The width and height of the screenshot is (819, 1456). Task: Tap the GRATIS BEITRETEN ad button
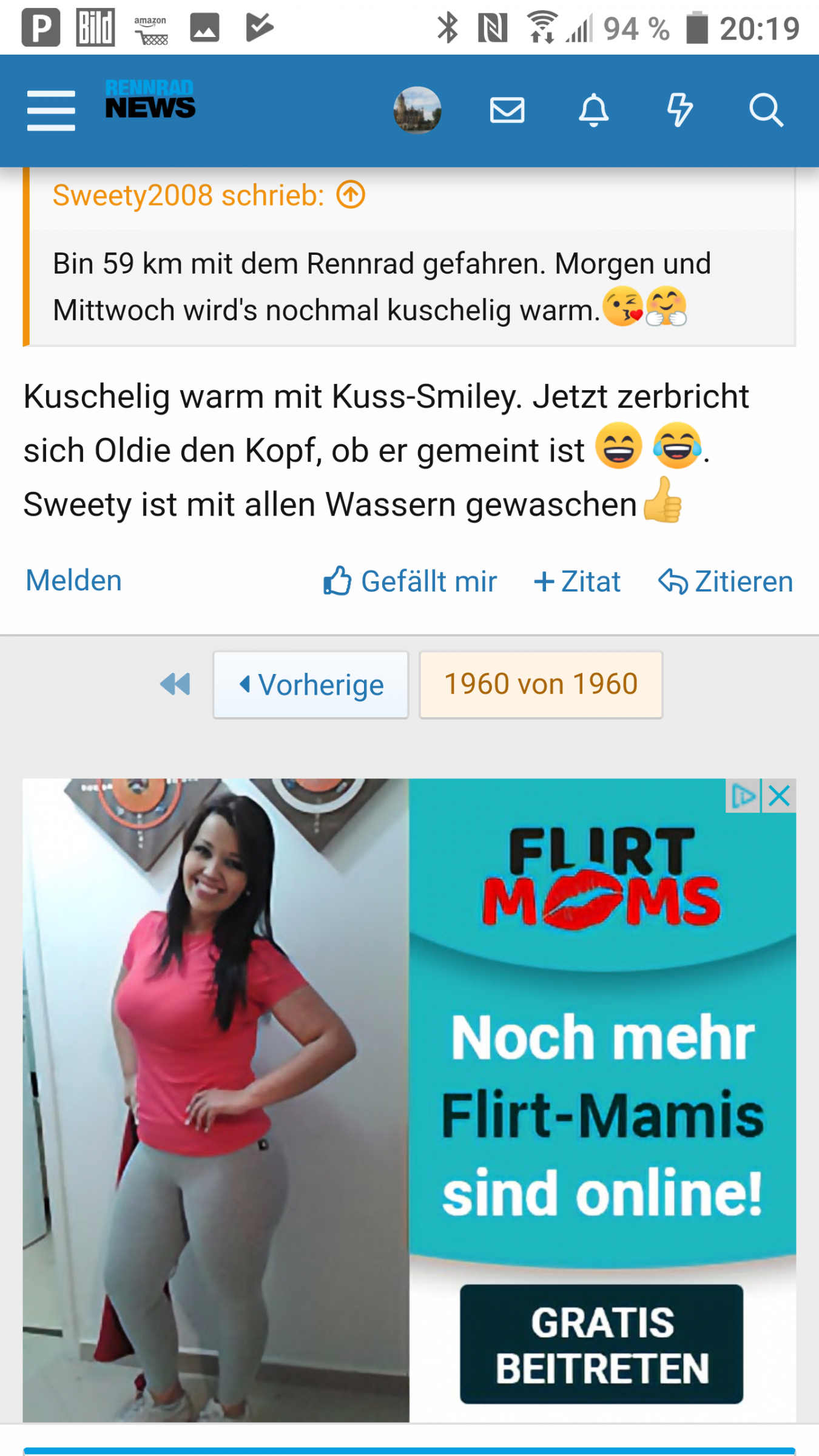click(x=601, y=1344)
